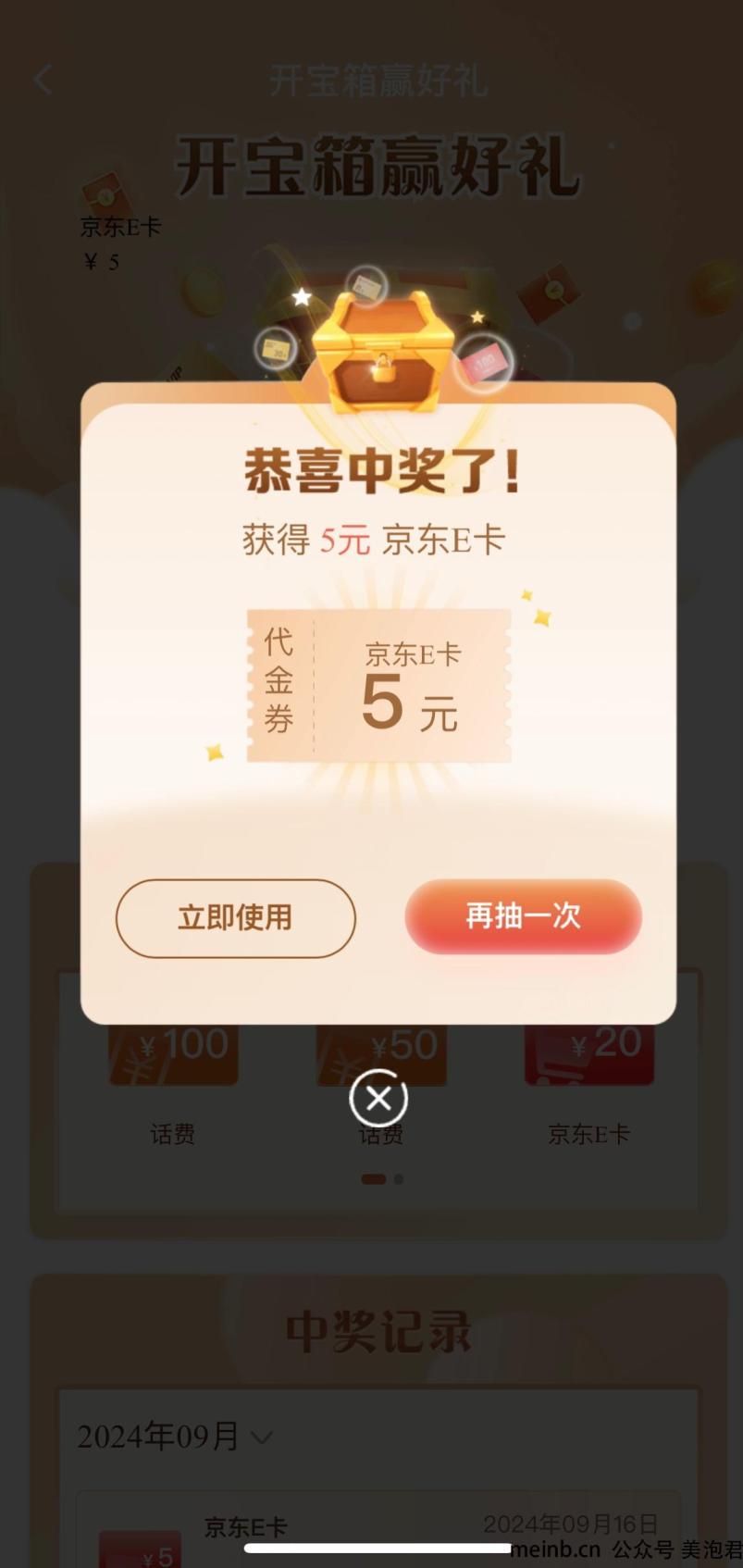
Task: Close the 恭喜中奖了 prize popup
Action: pyautogui.click(x=378, y=1099)
